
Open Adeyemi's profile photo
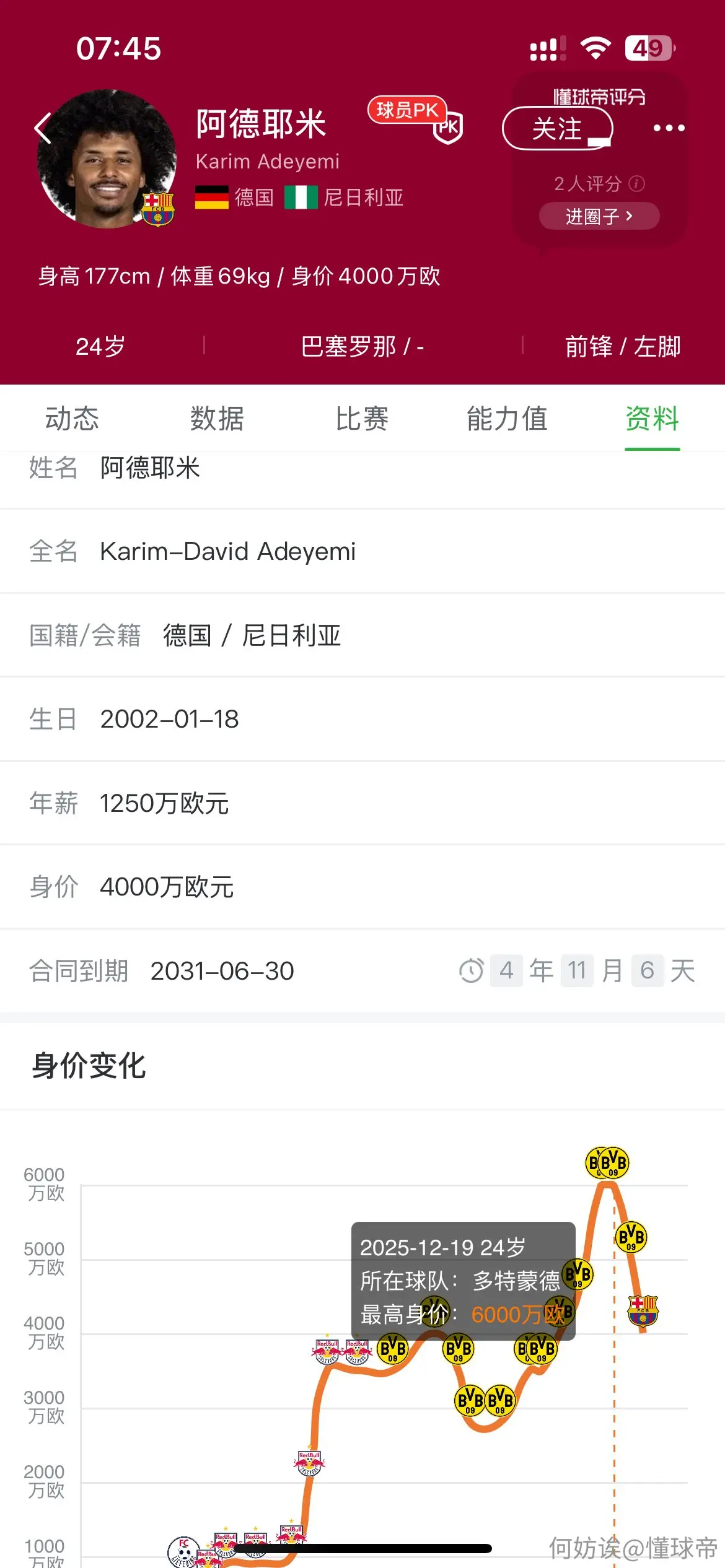[x=106, y=159]
